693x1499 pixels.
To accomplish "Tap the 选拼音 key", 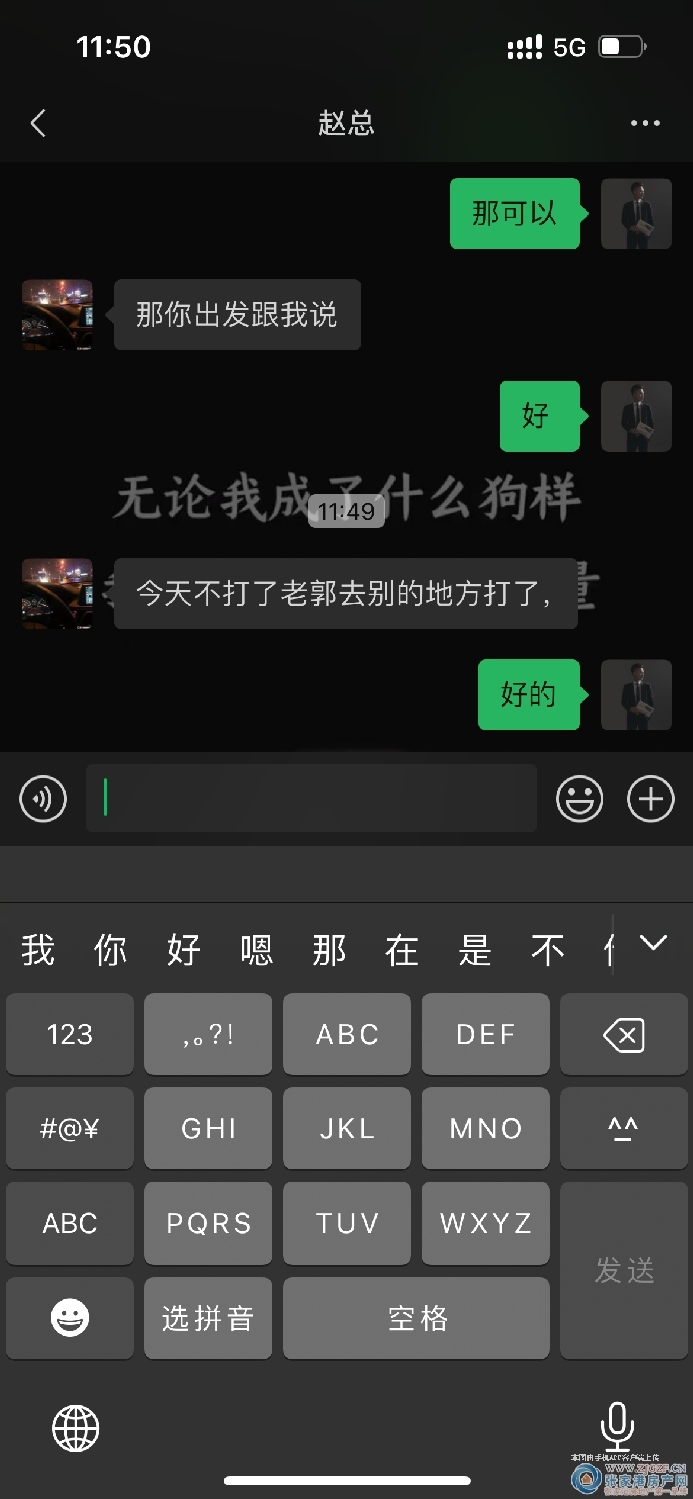I will [x=208, y=1318].
